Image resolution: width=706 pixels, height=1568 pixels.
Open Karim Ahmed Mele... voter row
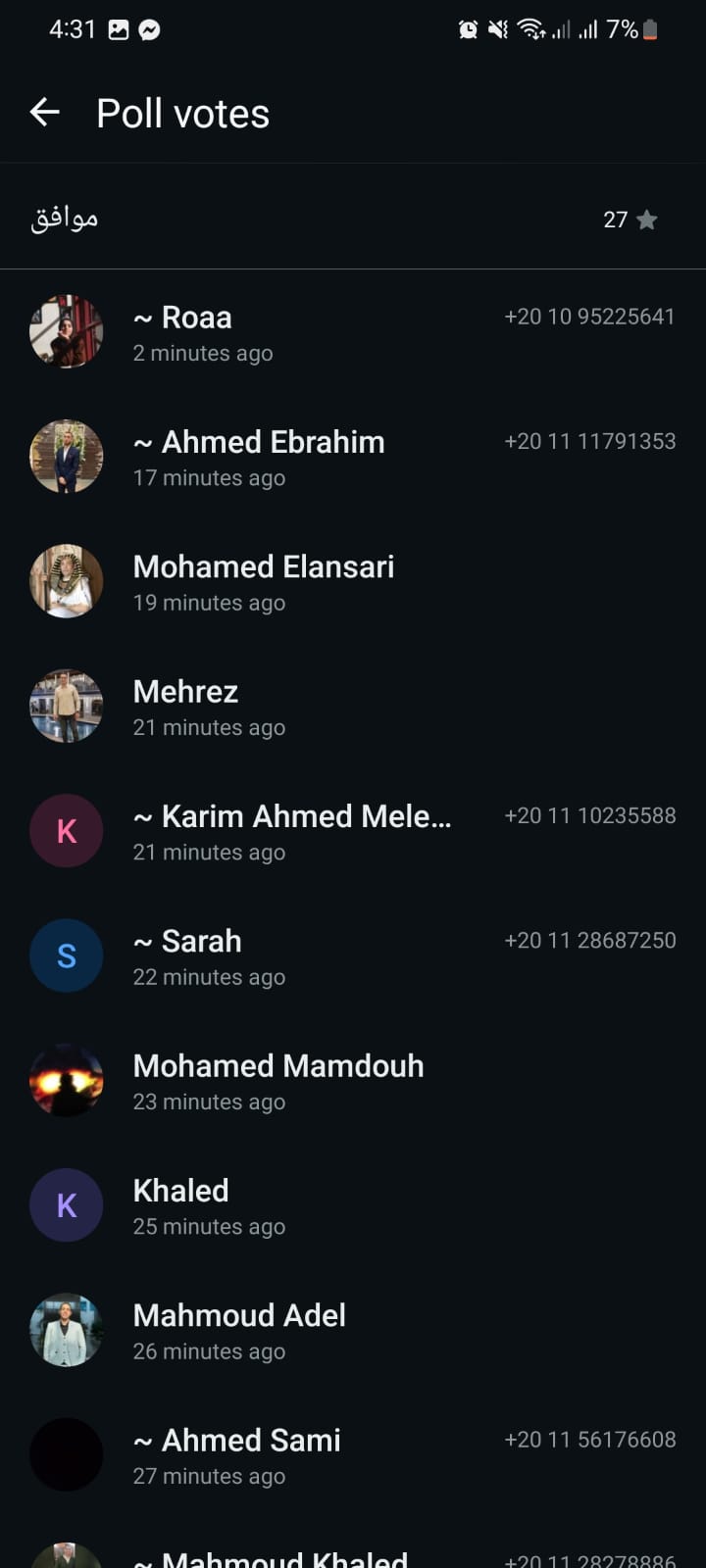353,831
